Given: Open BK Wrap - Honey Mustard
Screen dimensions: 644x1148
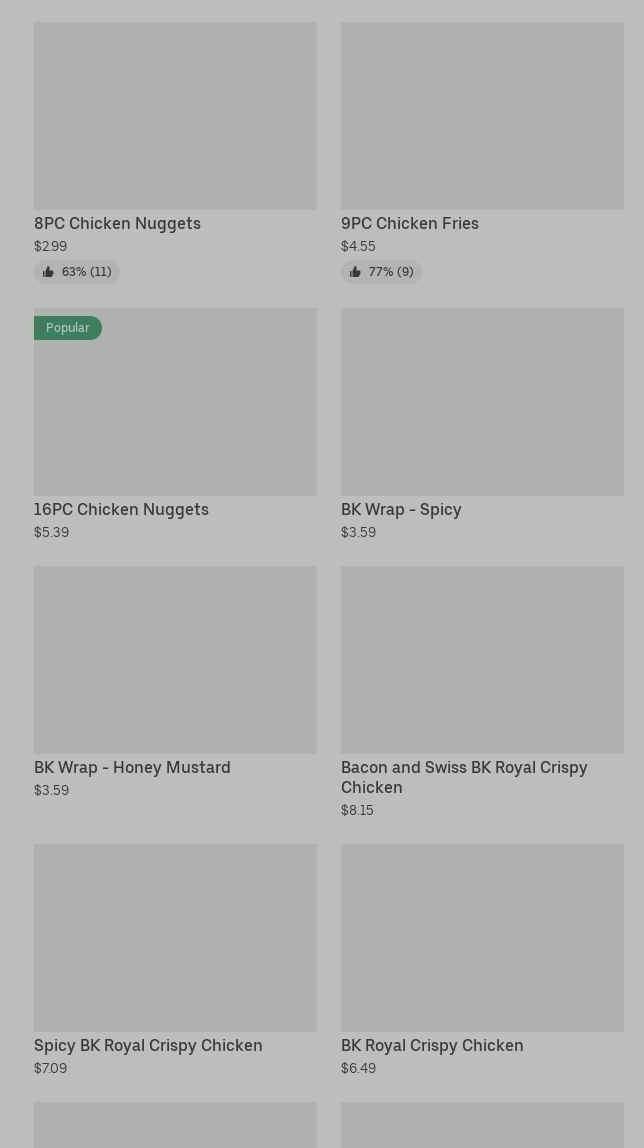Looking at the screenshot, I should [x=175, y=682].
